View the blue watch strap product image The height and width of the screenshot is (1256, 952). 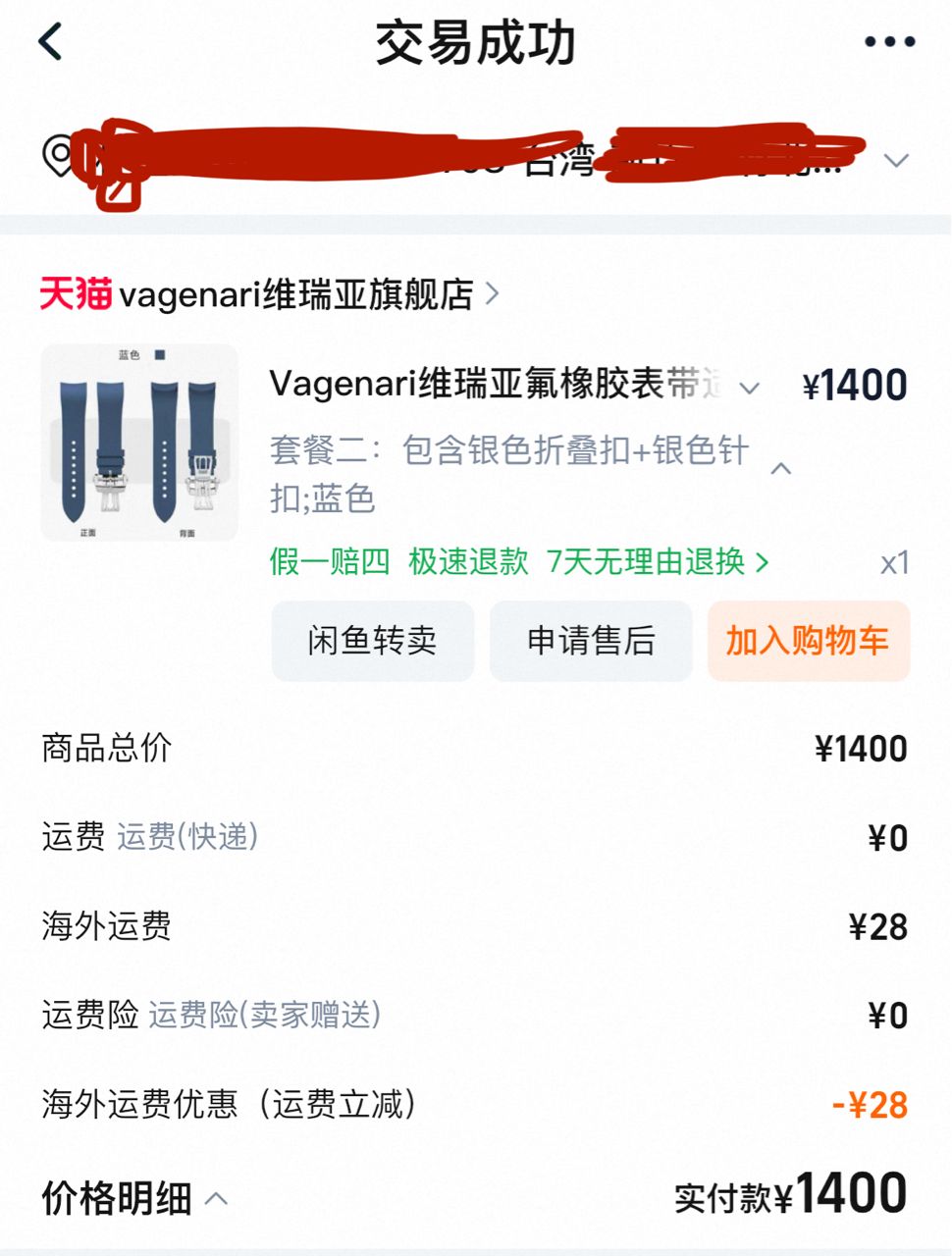coord(139,443)
